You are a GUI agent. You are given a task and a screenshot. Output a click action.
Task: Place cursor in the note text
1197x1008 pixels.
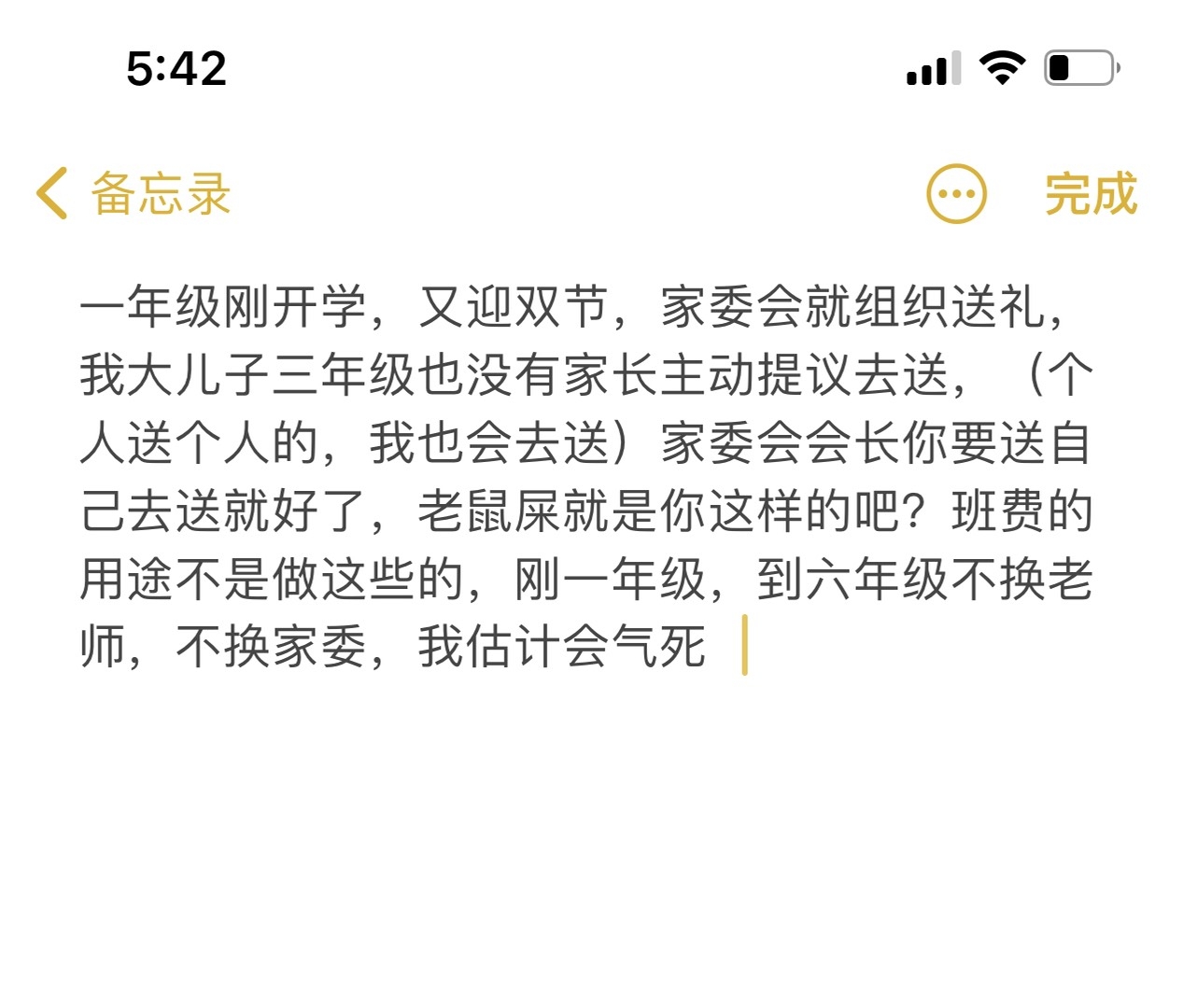click(585, 476)
